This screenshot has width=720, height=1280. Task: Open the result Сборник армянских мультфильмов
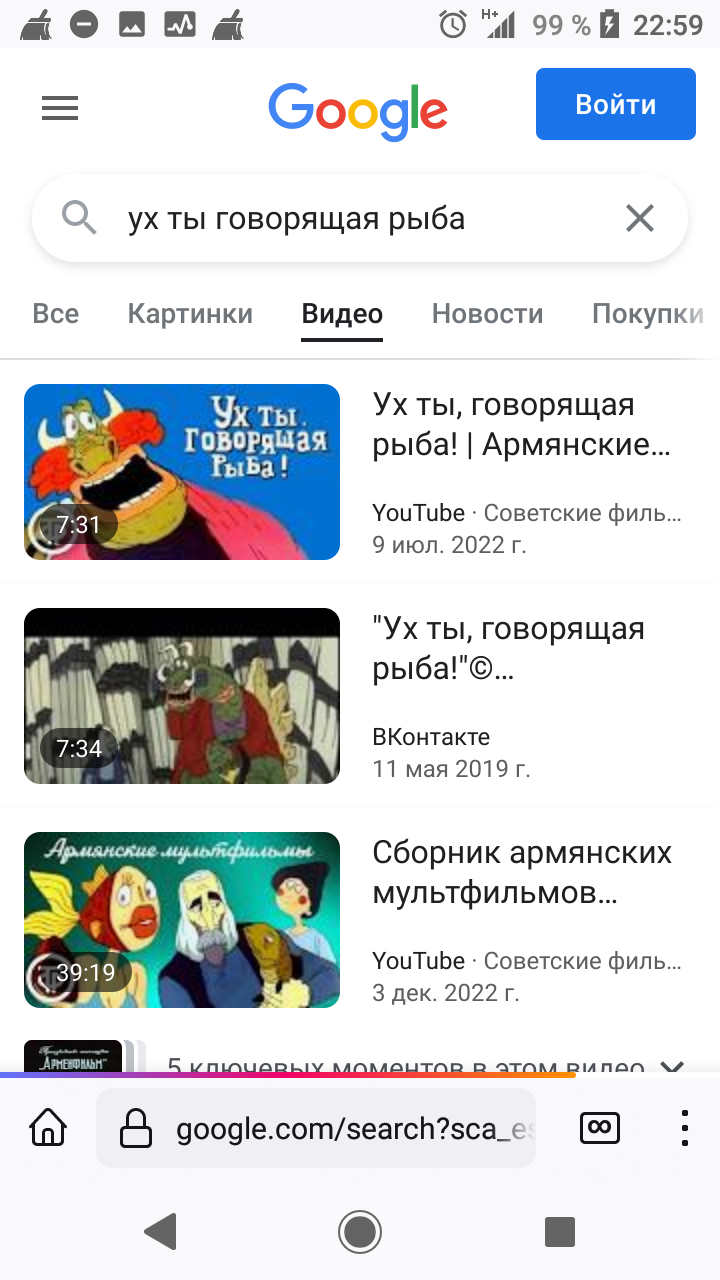(522, 873)
